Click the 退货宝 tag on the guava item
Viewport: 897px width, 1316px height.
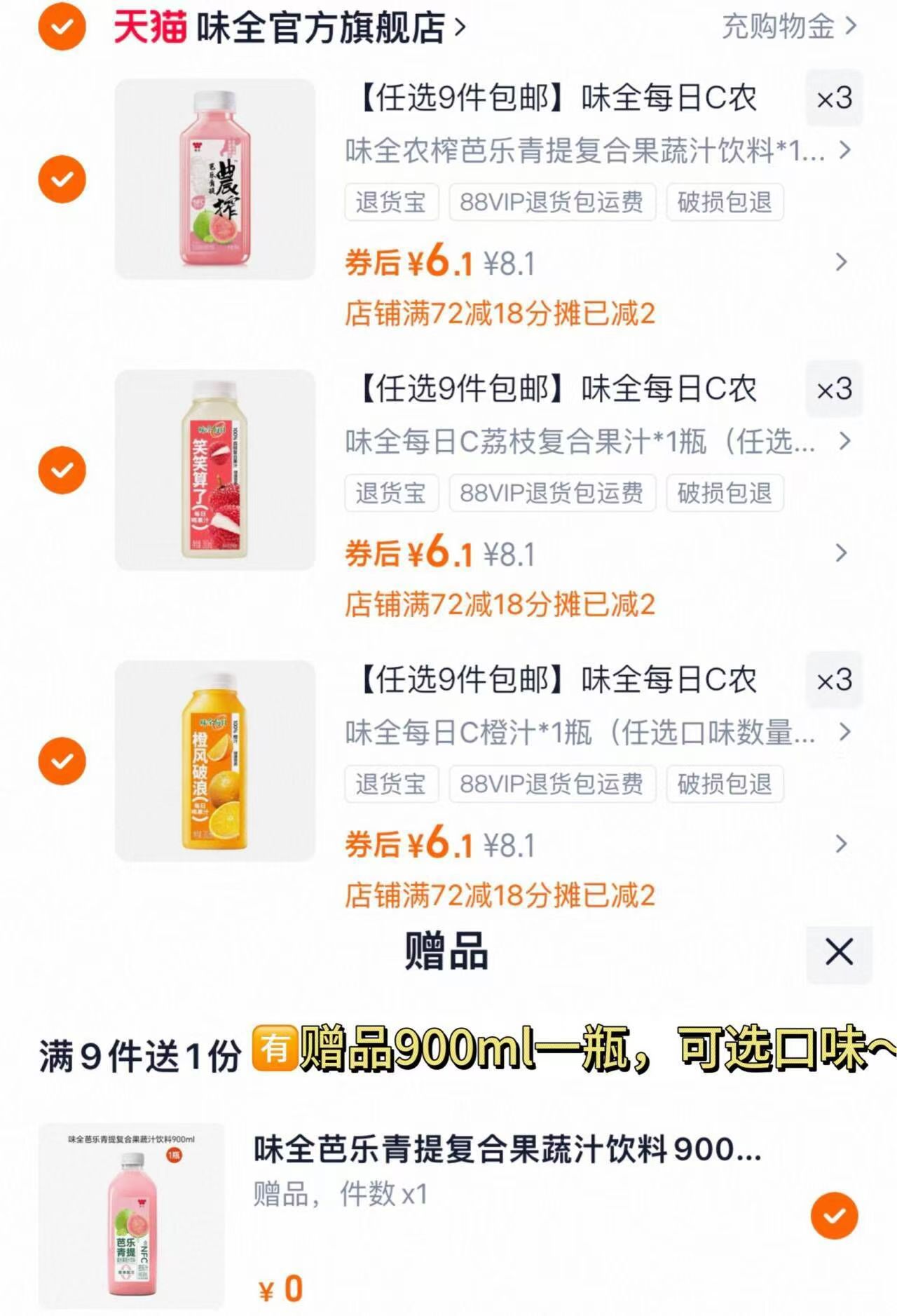coord(390,203)
